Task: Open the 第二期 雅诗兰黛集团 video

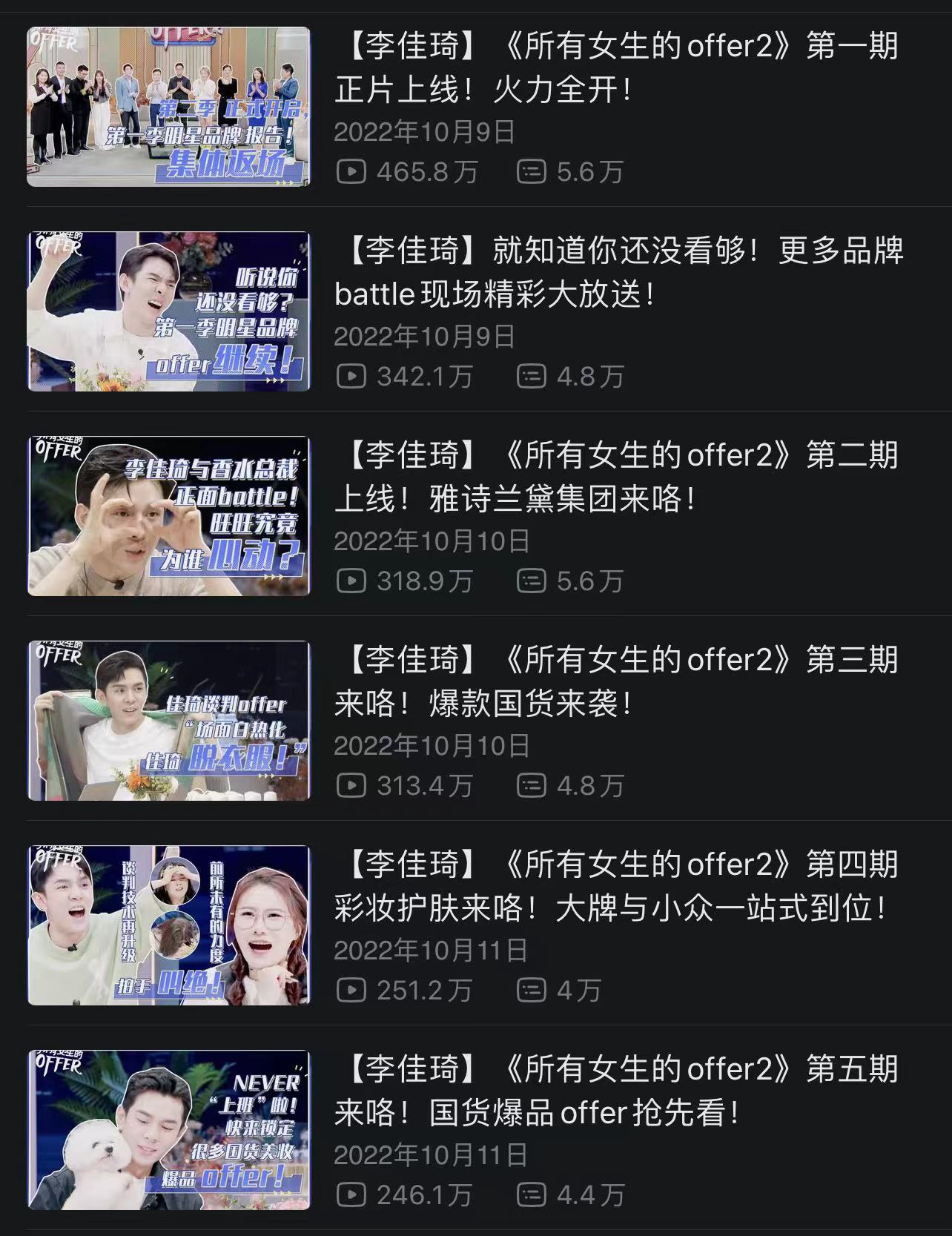Action: point(169,516)
